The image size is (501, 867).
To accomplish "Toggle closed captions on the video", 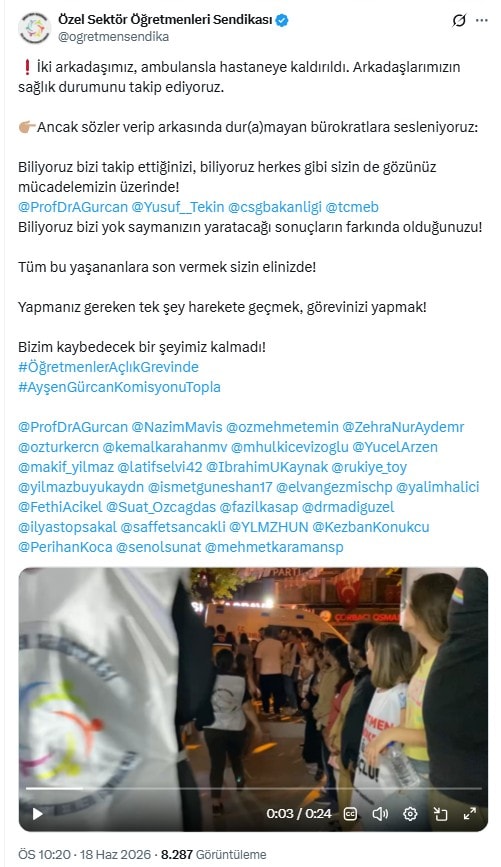I will tap(351, 813).
